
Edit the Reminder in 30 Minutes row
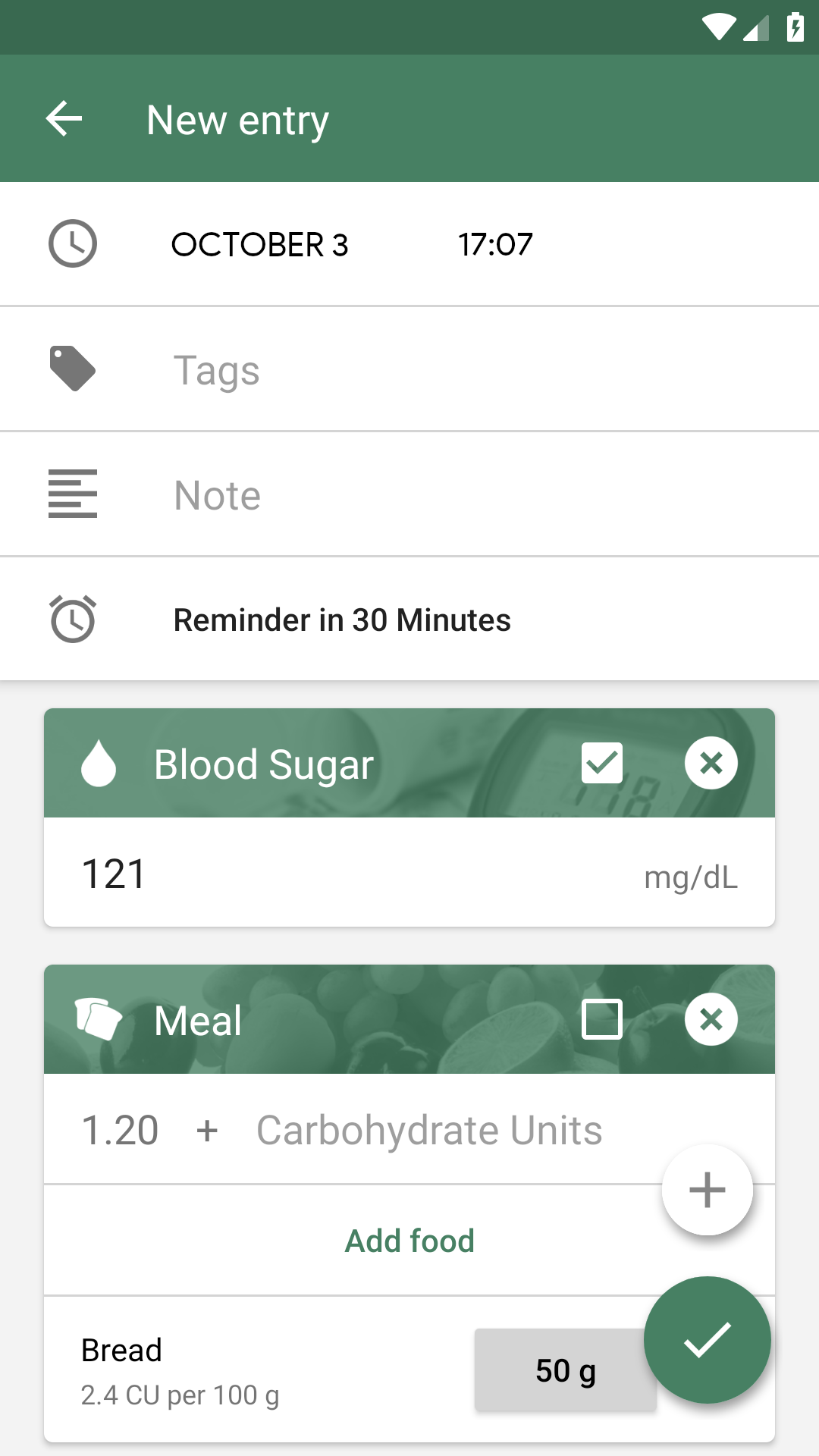(409, 620)
